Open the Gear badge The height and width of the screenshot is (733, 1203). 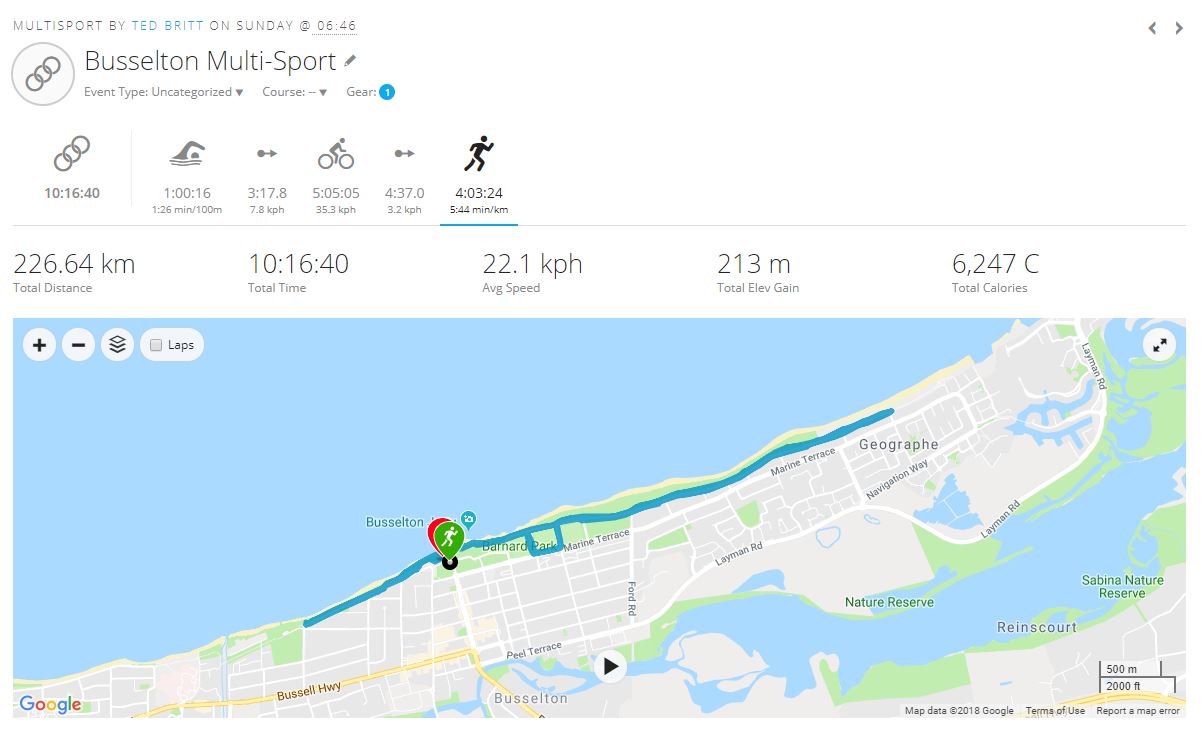click(387, 92)
